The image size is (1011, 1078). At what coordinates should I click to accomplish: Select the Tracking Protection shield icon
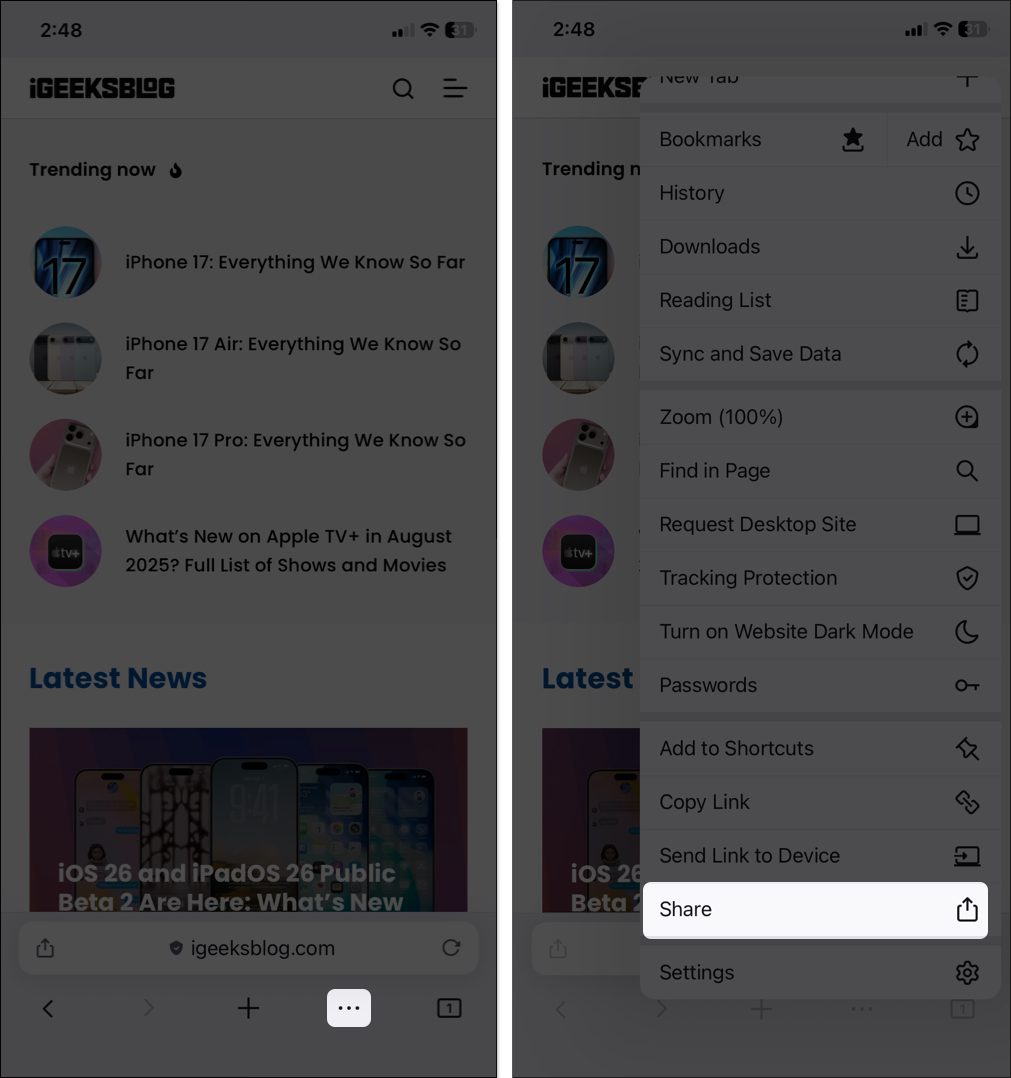966,578
